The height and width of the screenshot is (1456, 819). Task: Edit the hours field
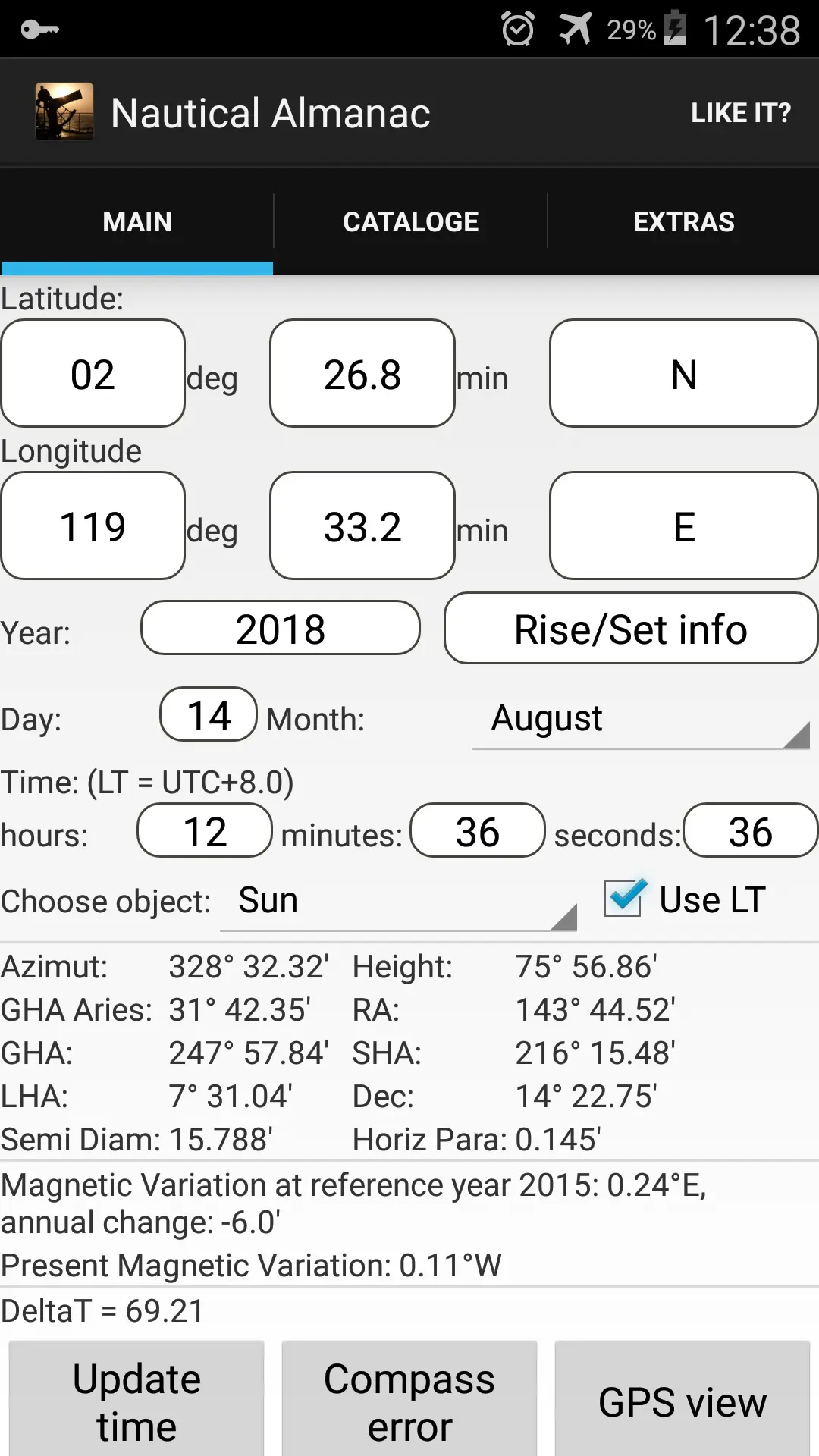pos(205,830)
